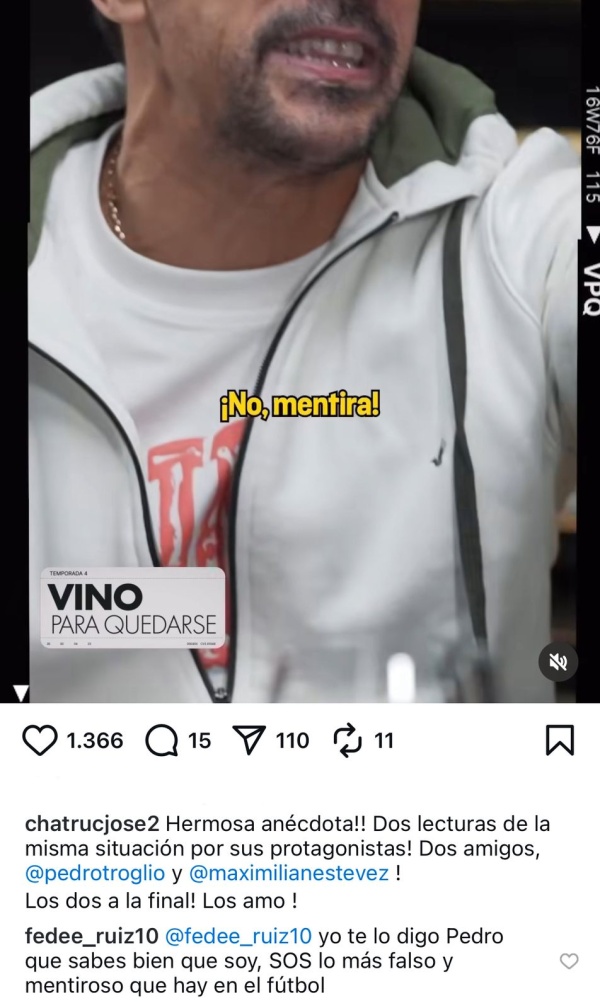Viewport: 600px width, 1008px height.
Task: Save this post with the bookmark icon
Action: [559, 741]
